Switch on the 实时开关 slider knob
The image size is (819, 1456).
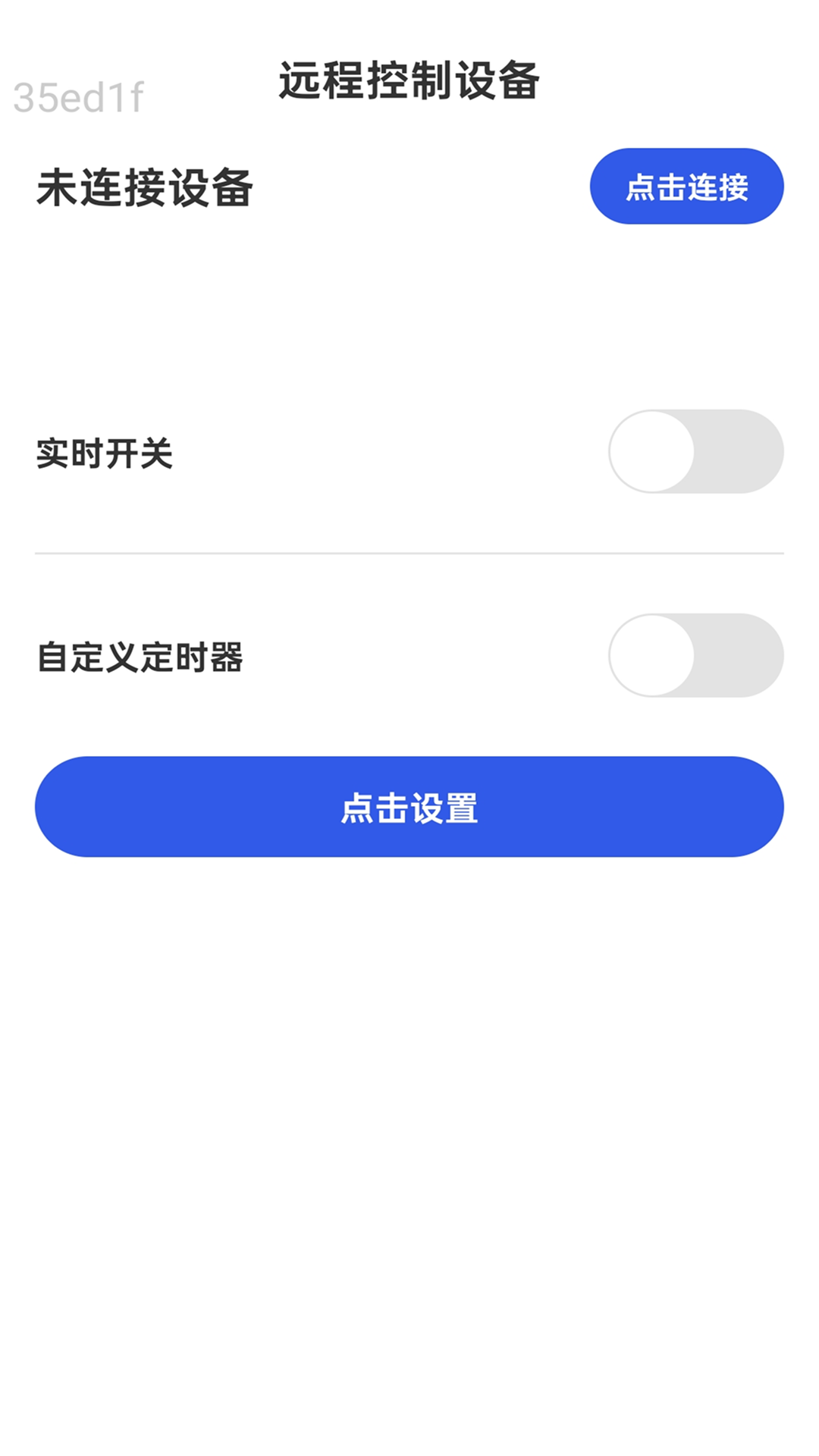[653, 453]
